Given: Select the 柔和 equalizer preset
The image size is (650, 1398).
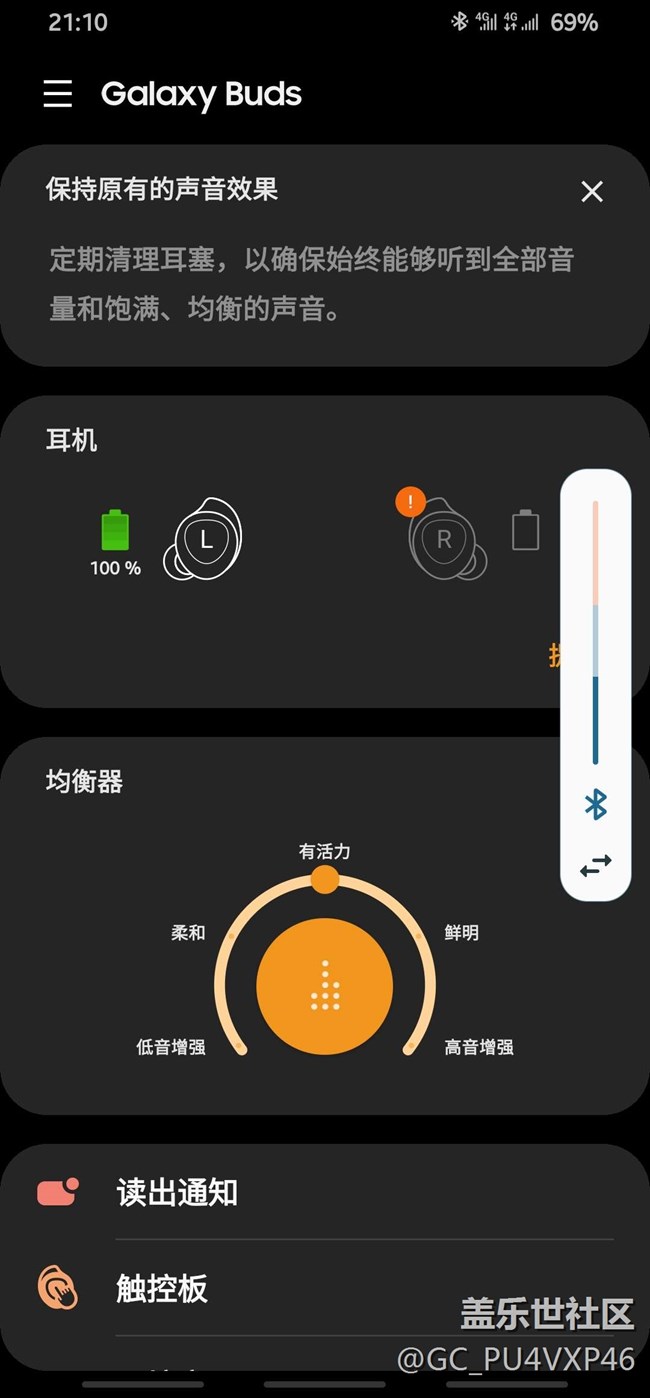Looking at the screenshot, I should [x=188, y=932].
